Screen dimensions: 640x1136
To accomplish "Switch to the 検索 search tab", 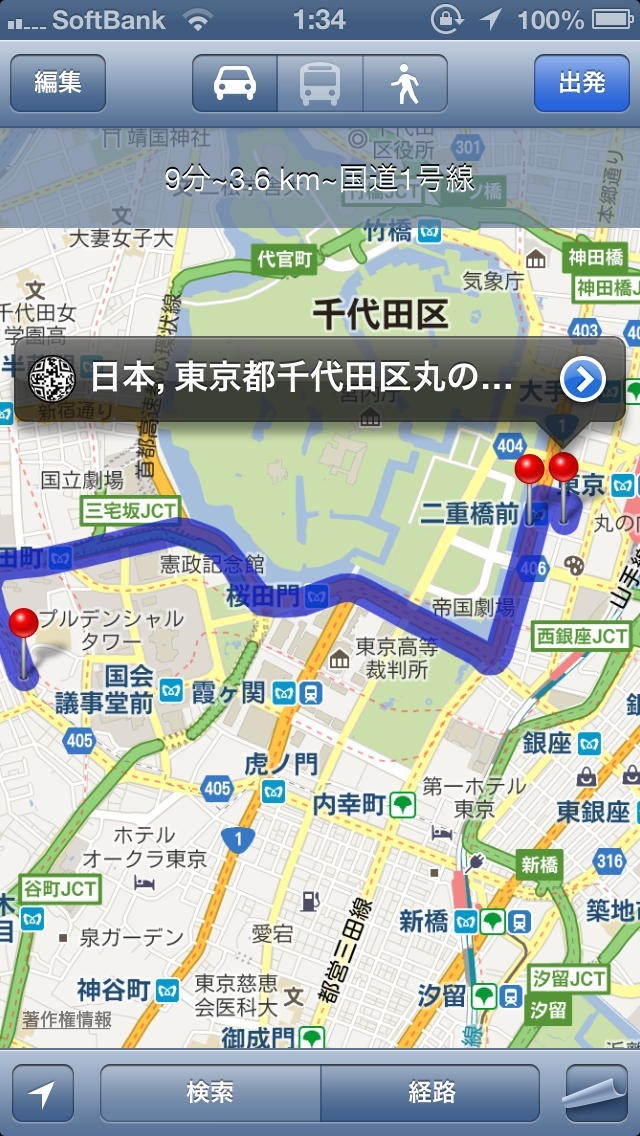I will pos(210,1093).
